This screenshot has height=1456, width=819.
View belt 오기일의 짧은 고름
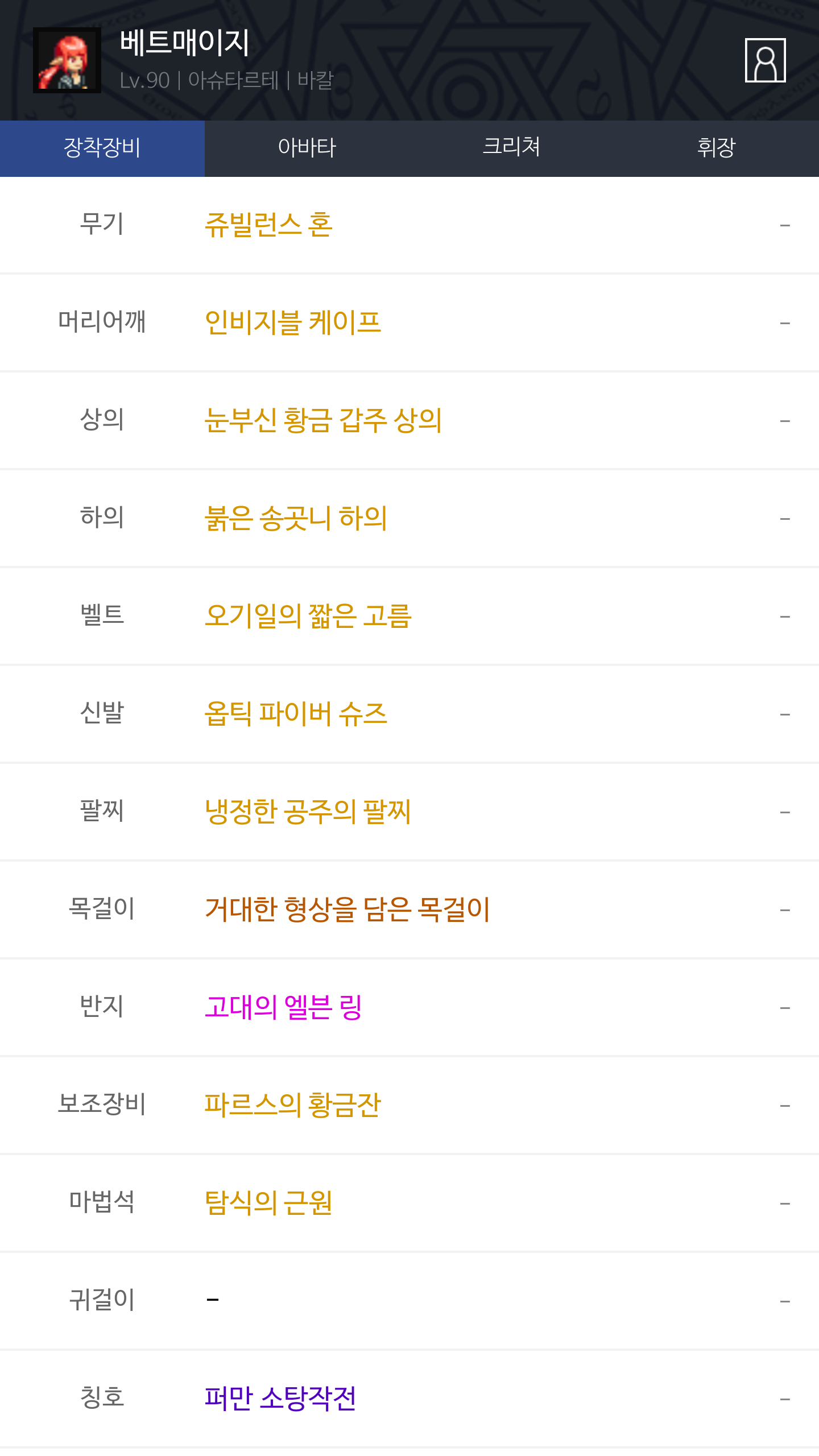tap(308, 617)
